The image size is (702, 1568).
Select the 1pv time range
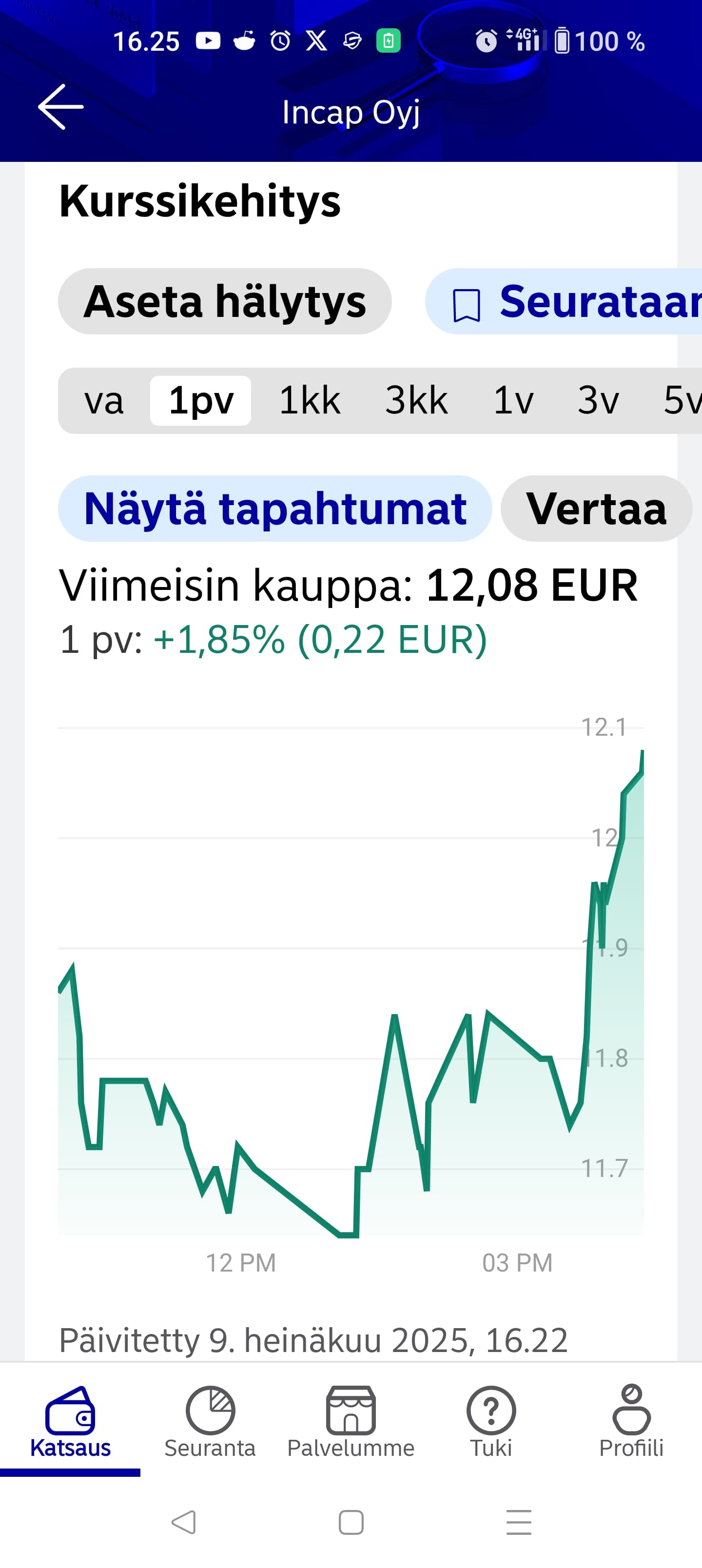point(201,400)
